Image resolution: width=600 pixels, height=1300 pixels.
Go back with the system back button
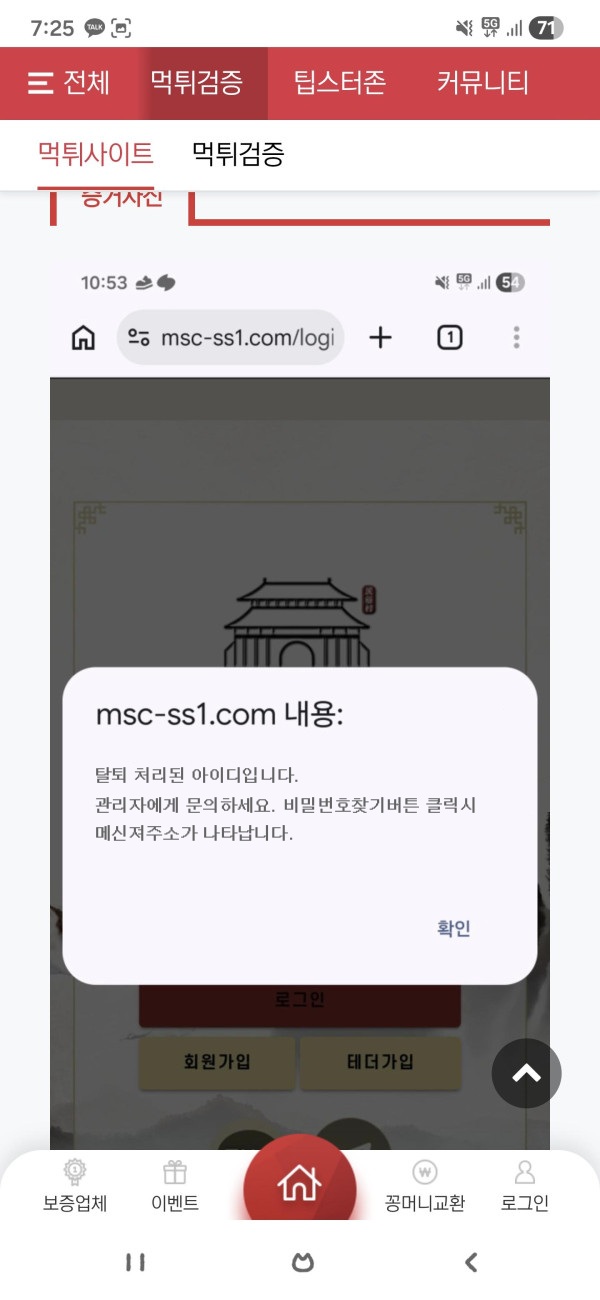click(471, 1263)
